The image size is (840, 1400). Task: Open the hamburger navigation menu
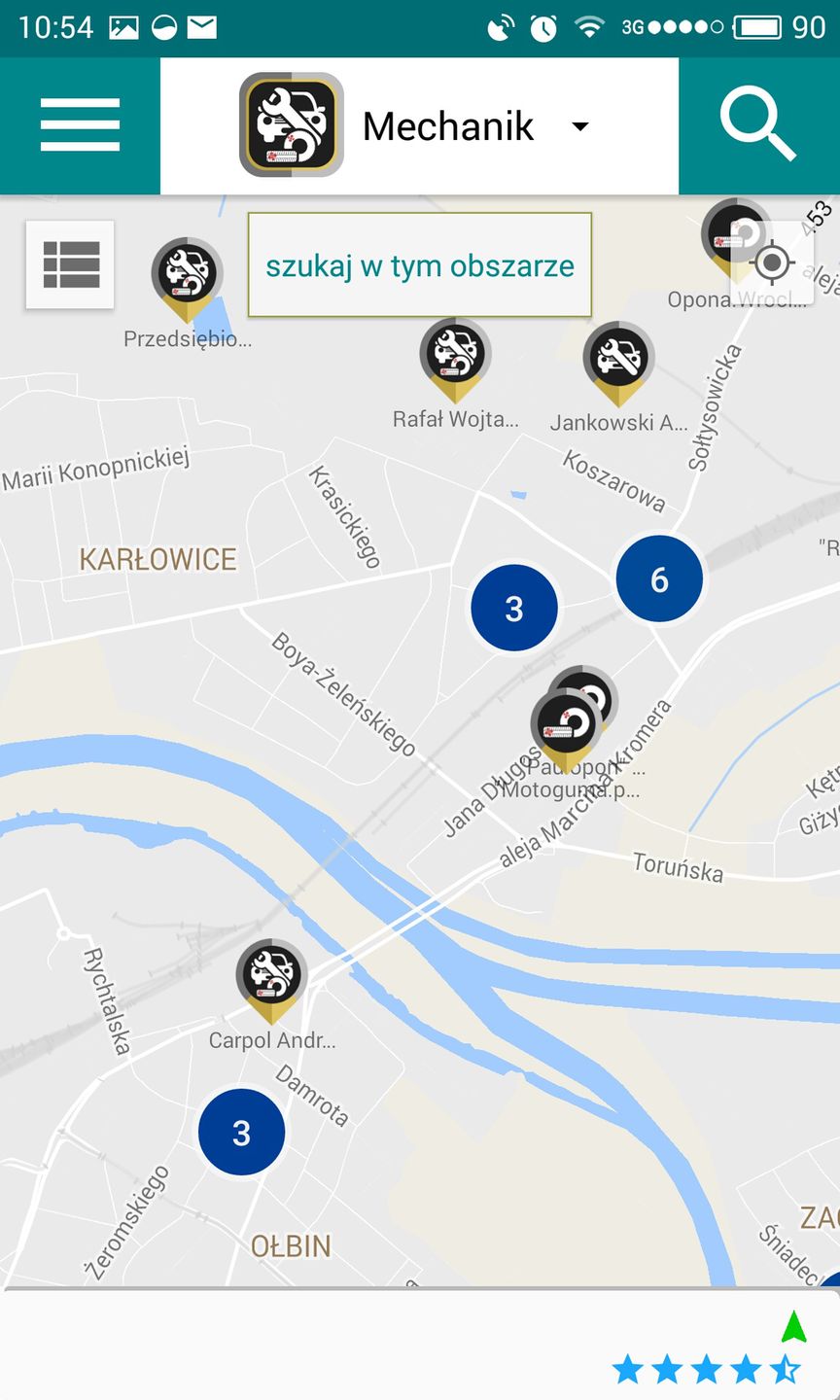80,125
